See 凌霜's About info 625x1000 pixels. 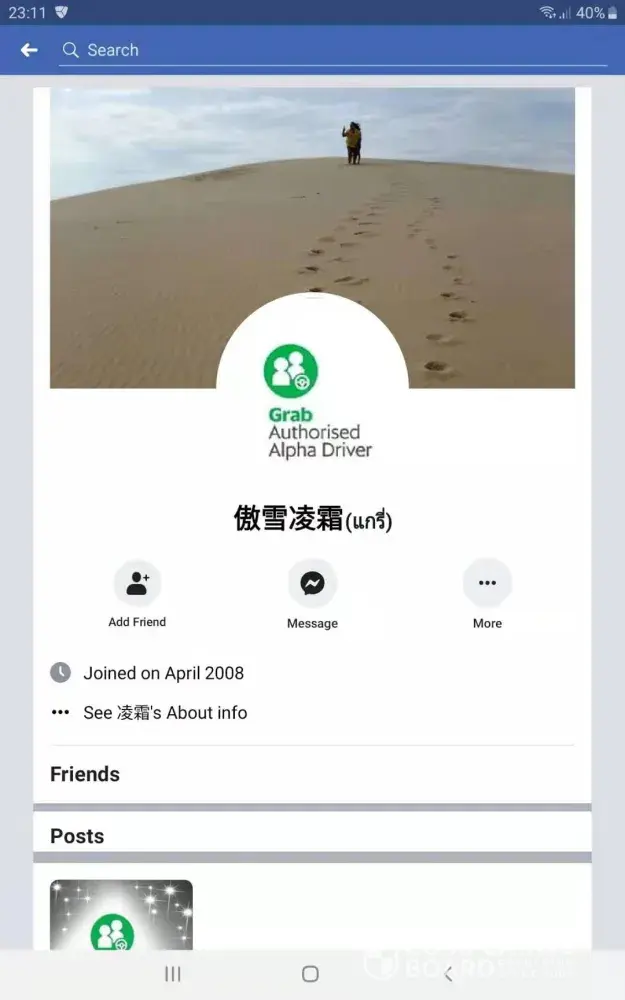tap(165, 713)
